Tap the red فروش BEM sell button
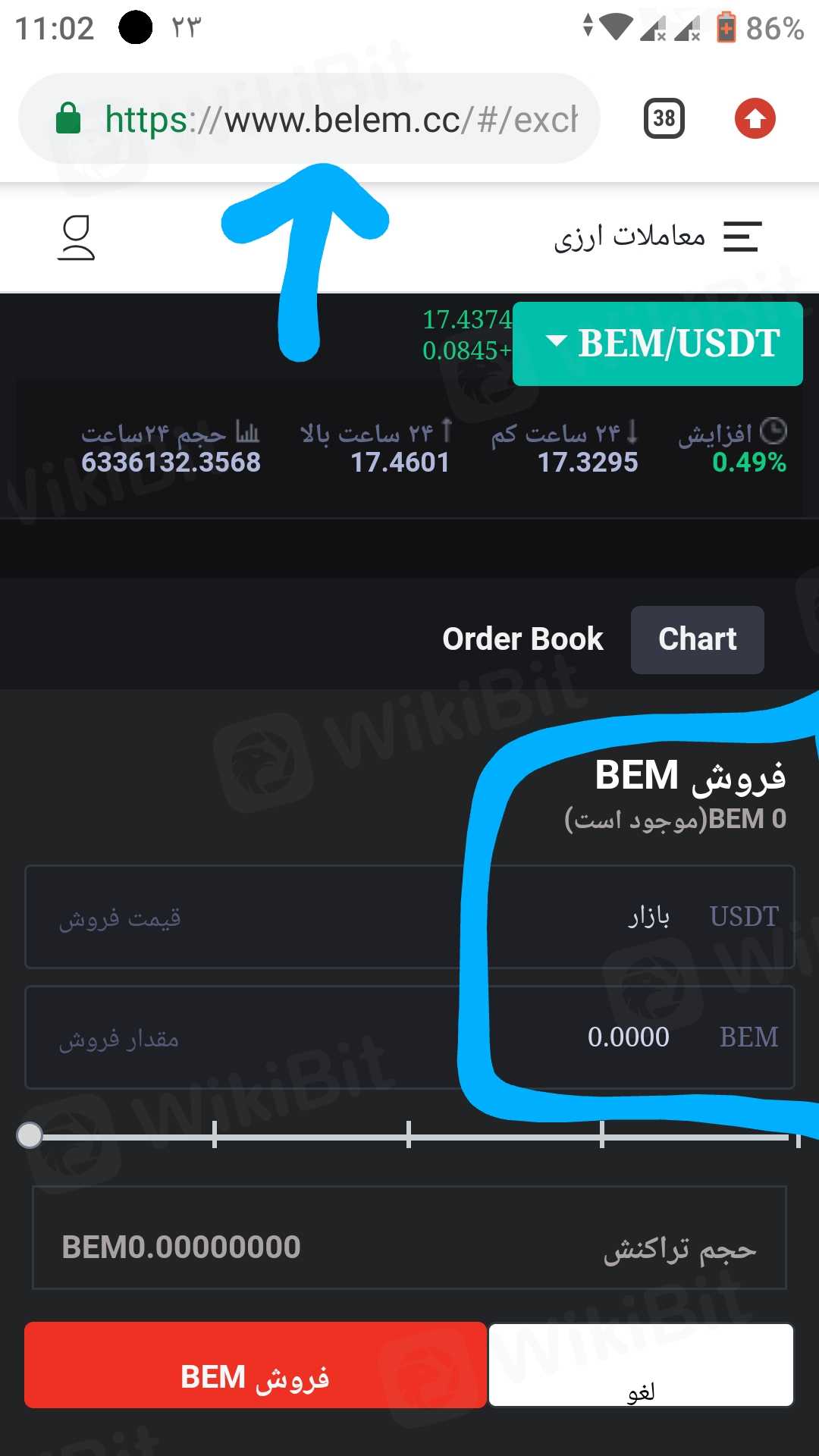The image size is (819, 1456). 255,1376
